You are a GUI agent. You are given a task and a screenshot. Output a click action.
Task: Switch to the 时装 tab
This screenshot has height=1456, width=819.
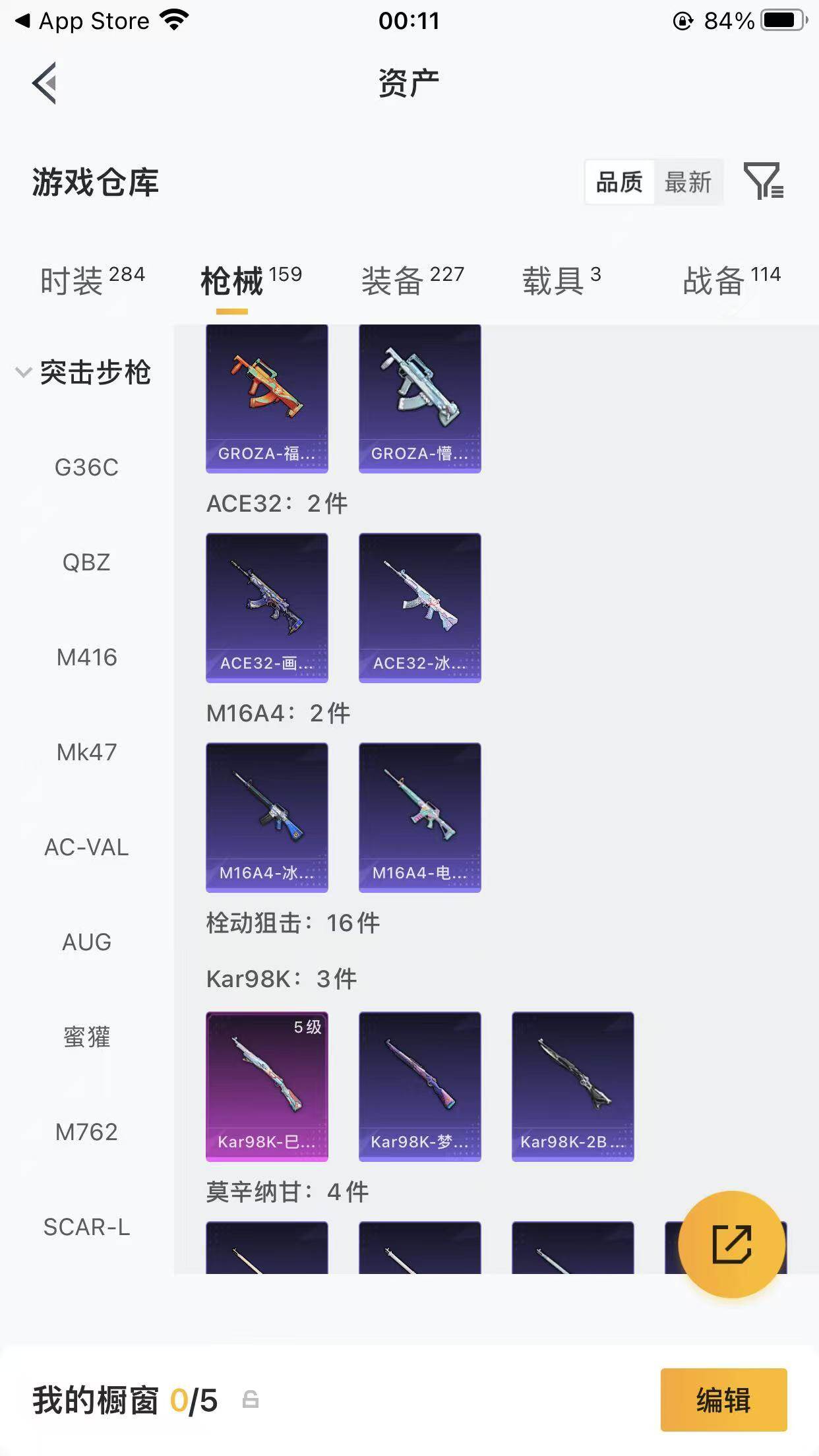(x=74, y=278)
